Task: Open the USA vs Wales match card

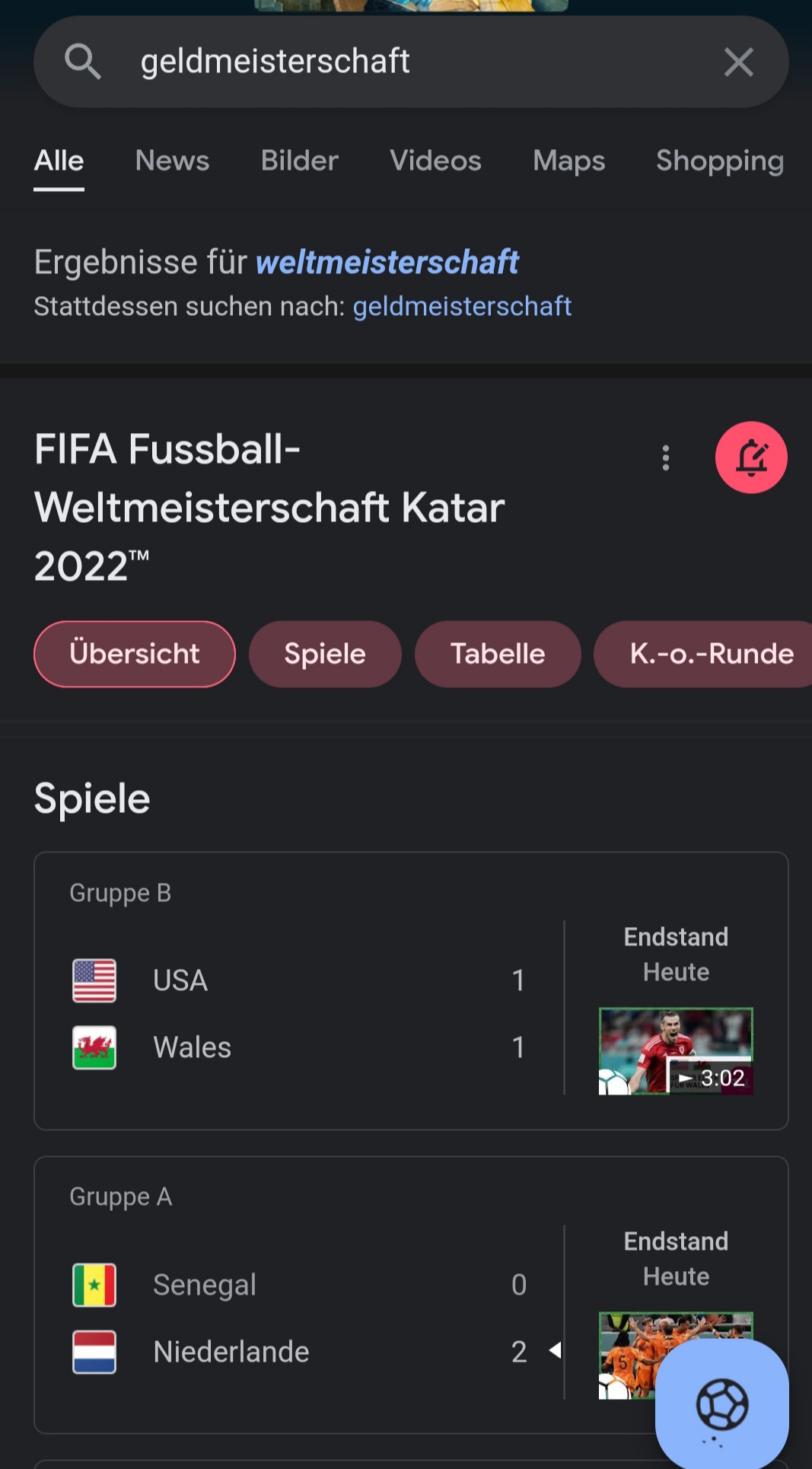Action: (x=304, y=1012)
